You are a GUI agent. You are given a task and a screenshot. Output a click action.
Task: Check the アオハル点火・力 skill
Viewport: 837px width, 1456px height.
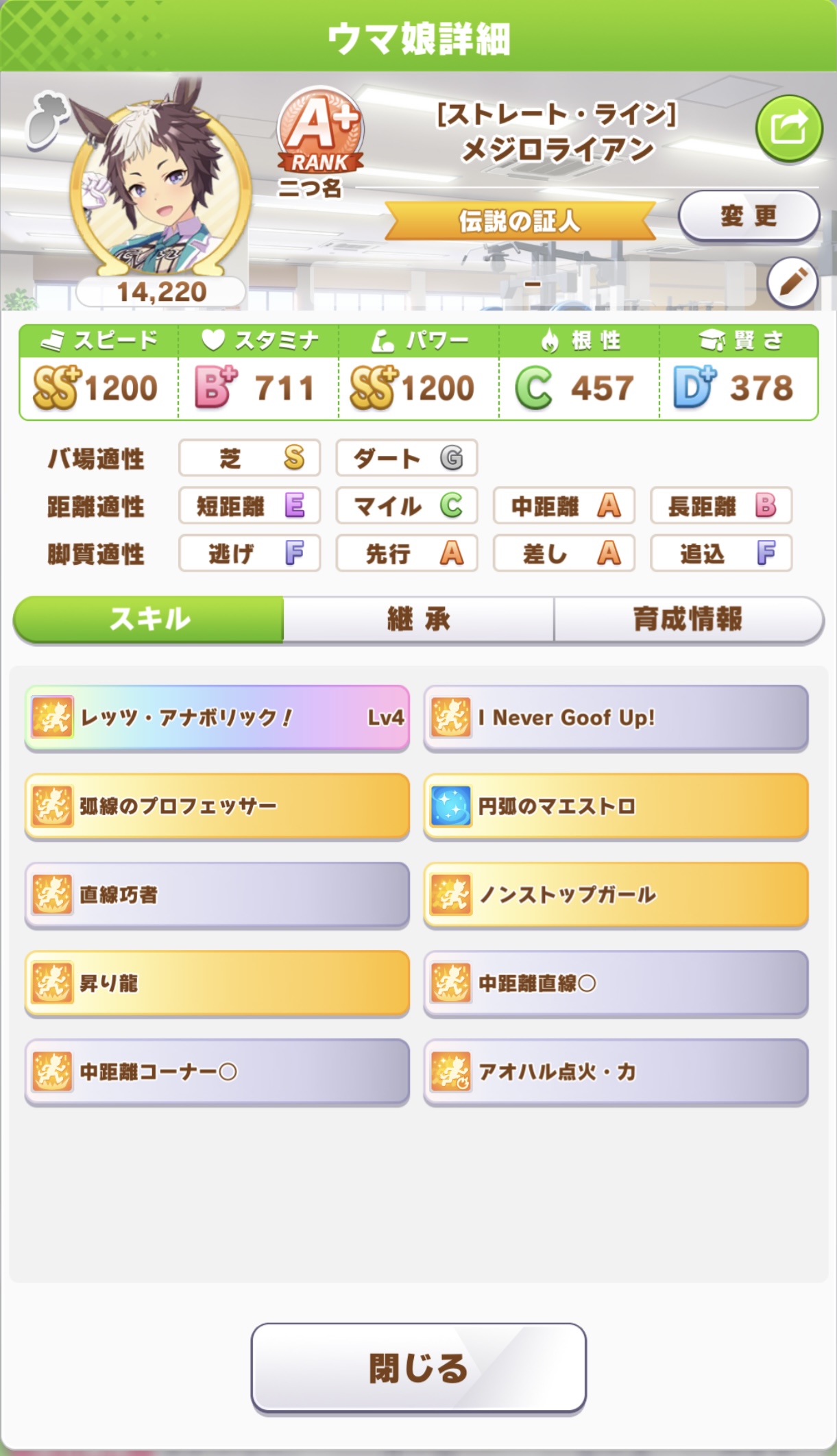click(616, 1071)
